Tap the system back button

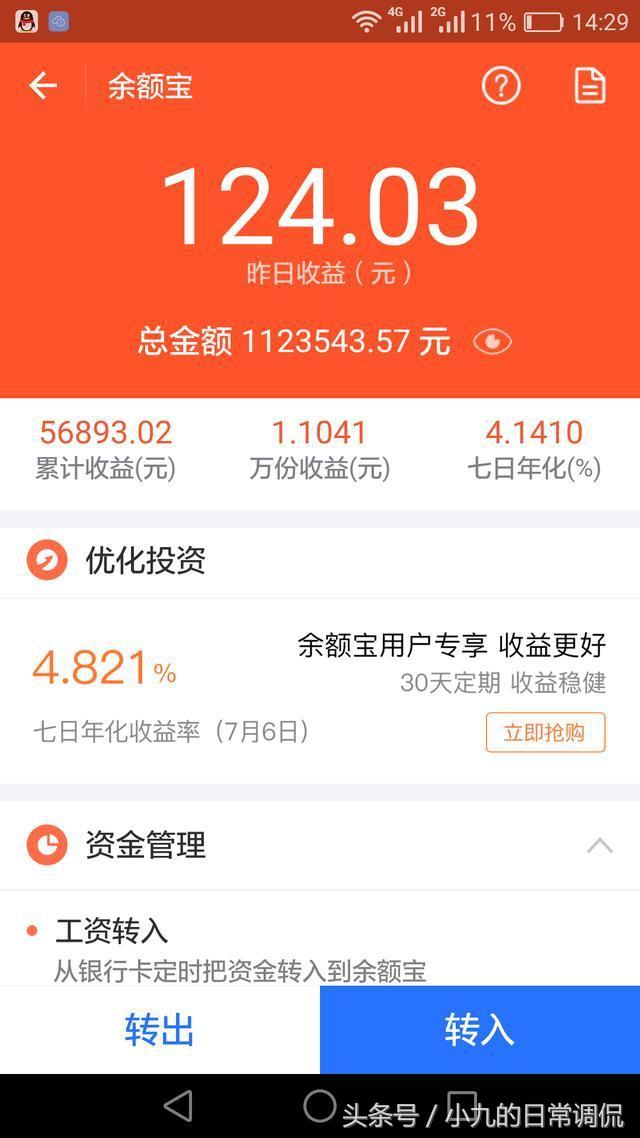[x=178, y=1106]
